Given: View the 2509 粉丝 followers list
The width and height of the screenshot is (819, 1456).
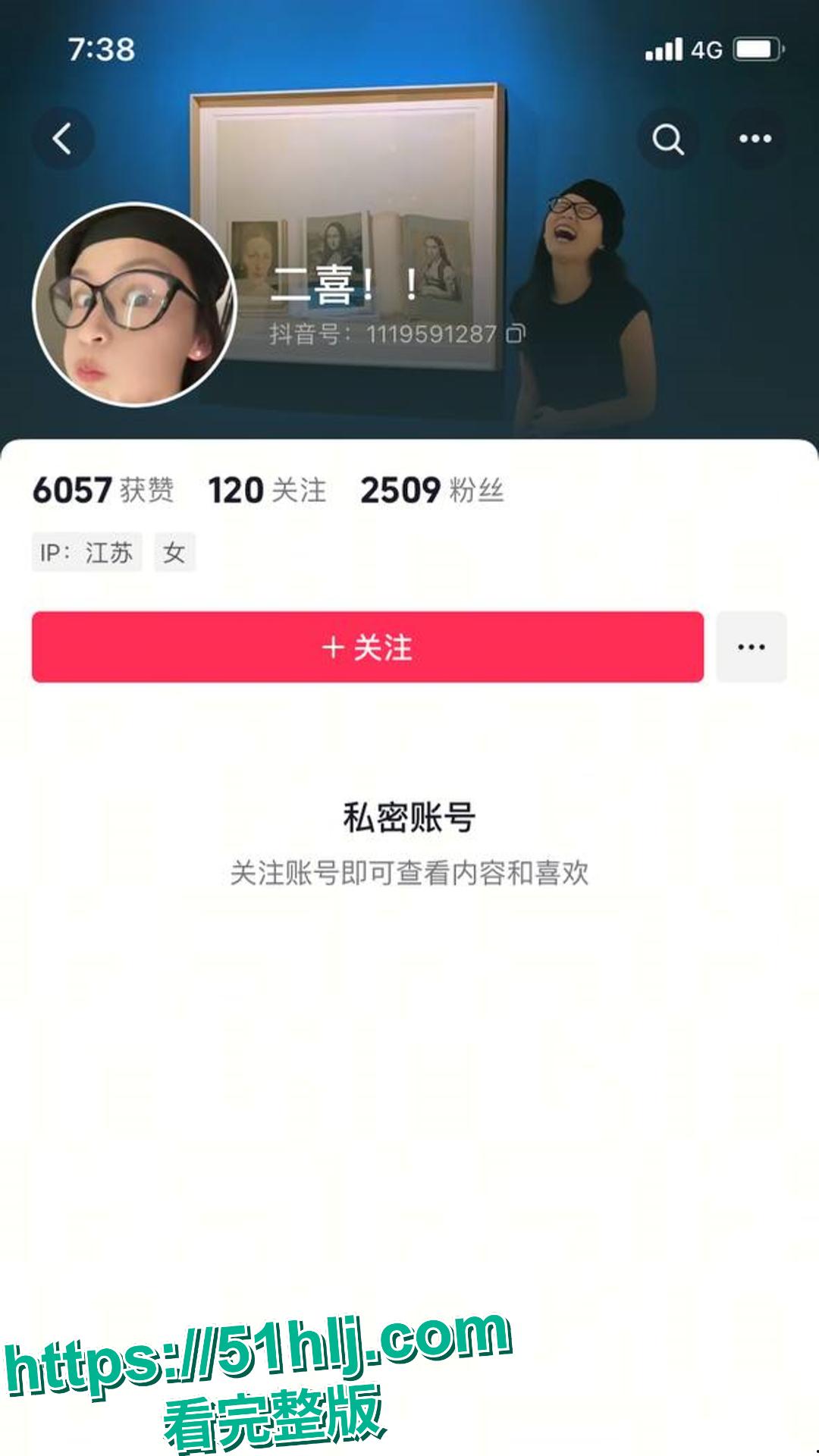Looking at the screenshot, I should click(x=431, y=491).
